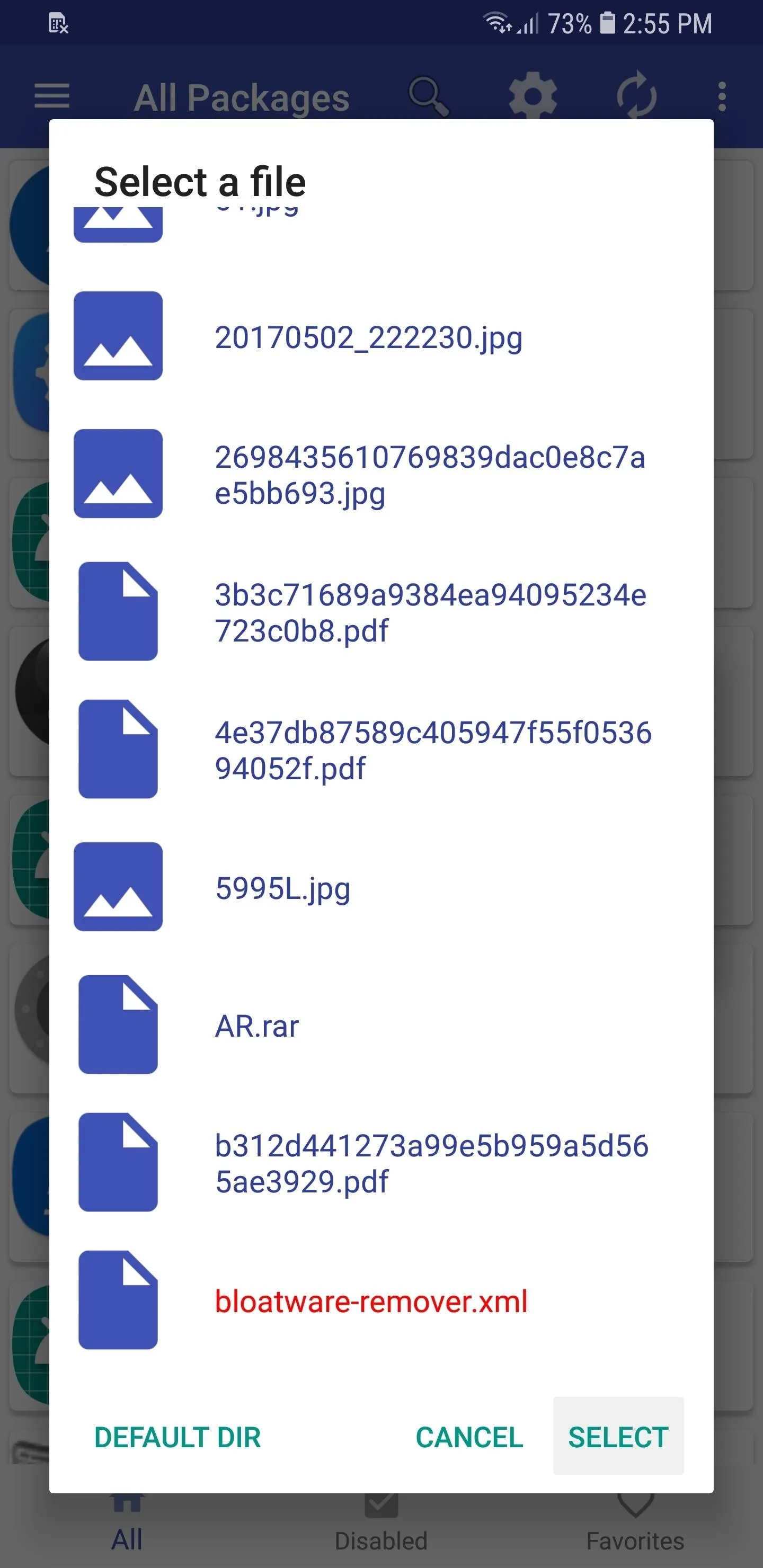
Task: Select the file 20170502_222230.jpg
Action: click(381, 336)
